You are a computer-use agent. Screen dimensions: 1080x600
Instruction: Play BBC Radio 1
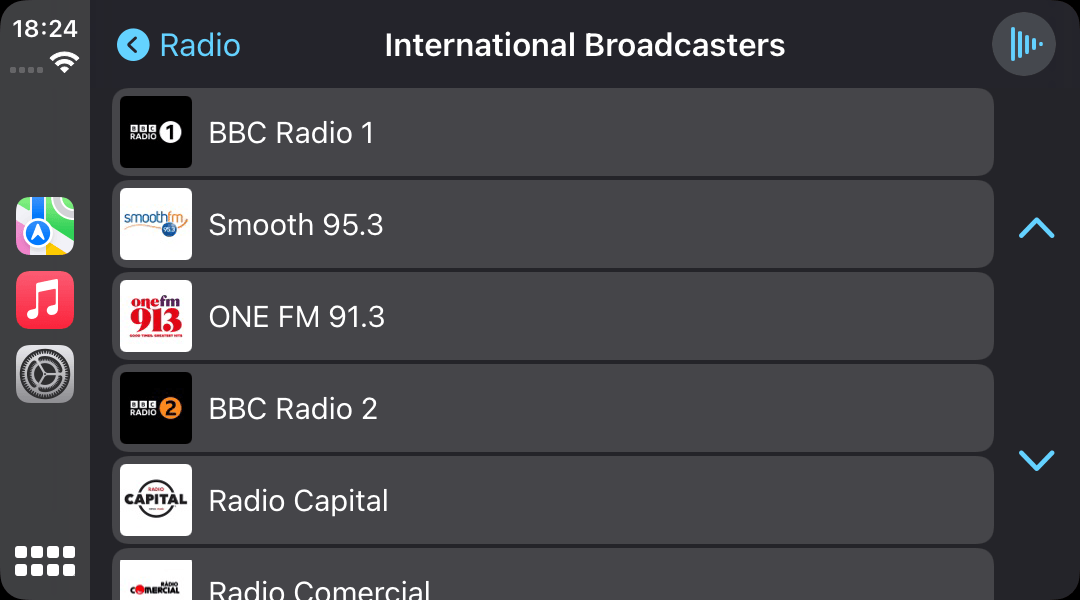[552, 132]
